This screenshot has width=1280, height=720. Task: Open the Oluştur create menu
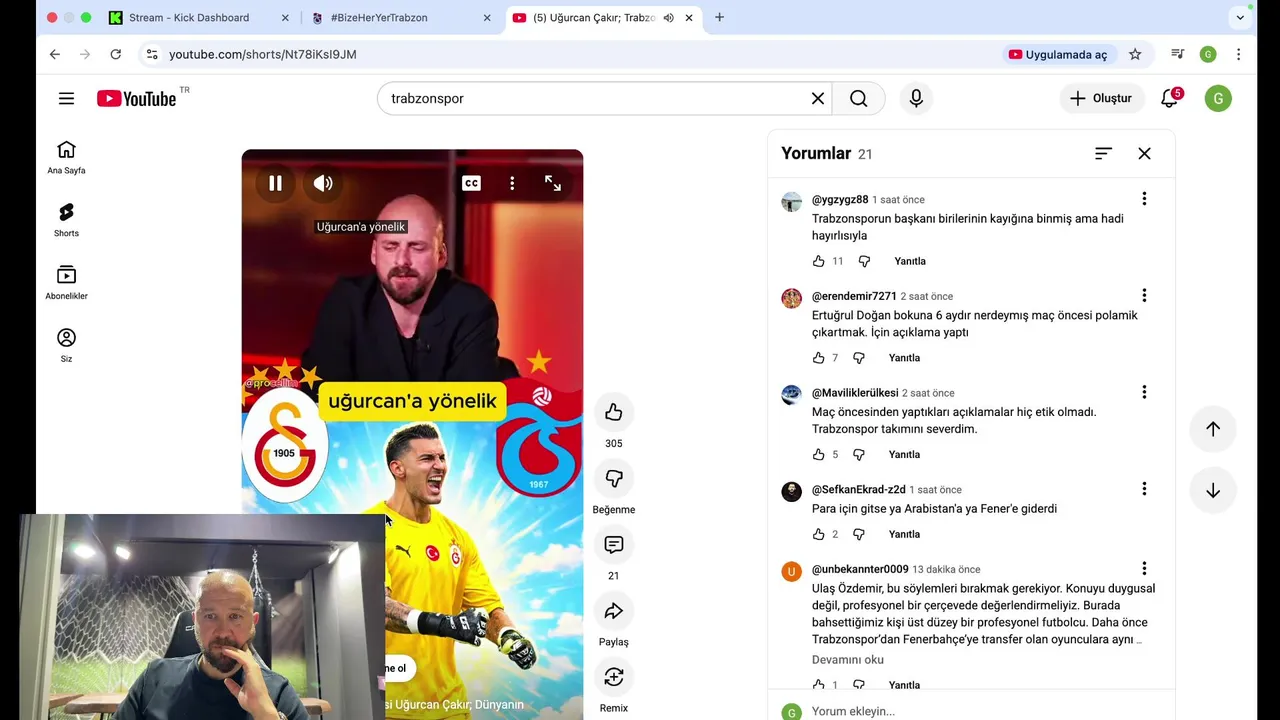1101,98
